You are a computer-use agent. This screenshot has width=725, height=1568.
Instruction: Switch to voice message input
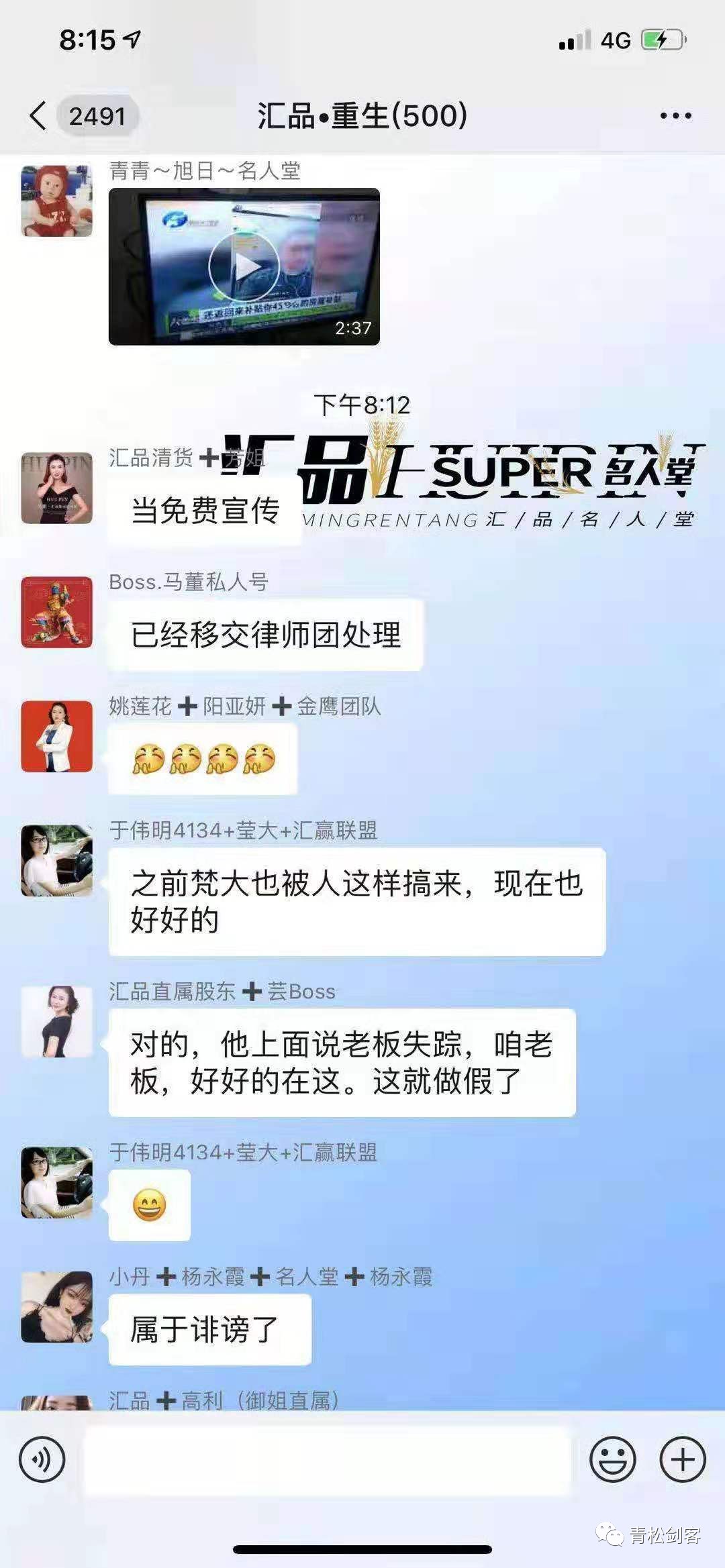[42, 1459]
